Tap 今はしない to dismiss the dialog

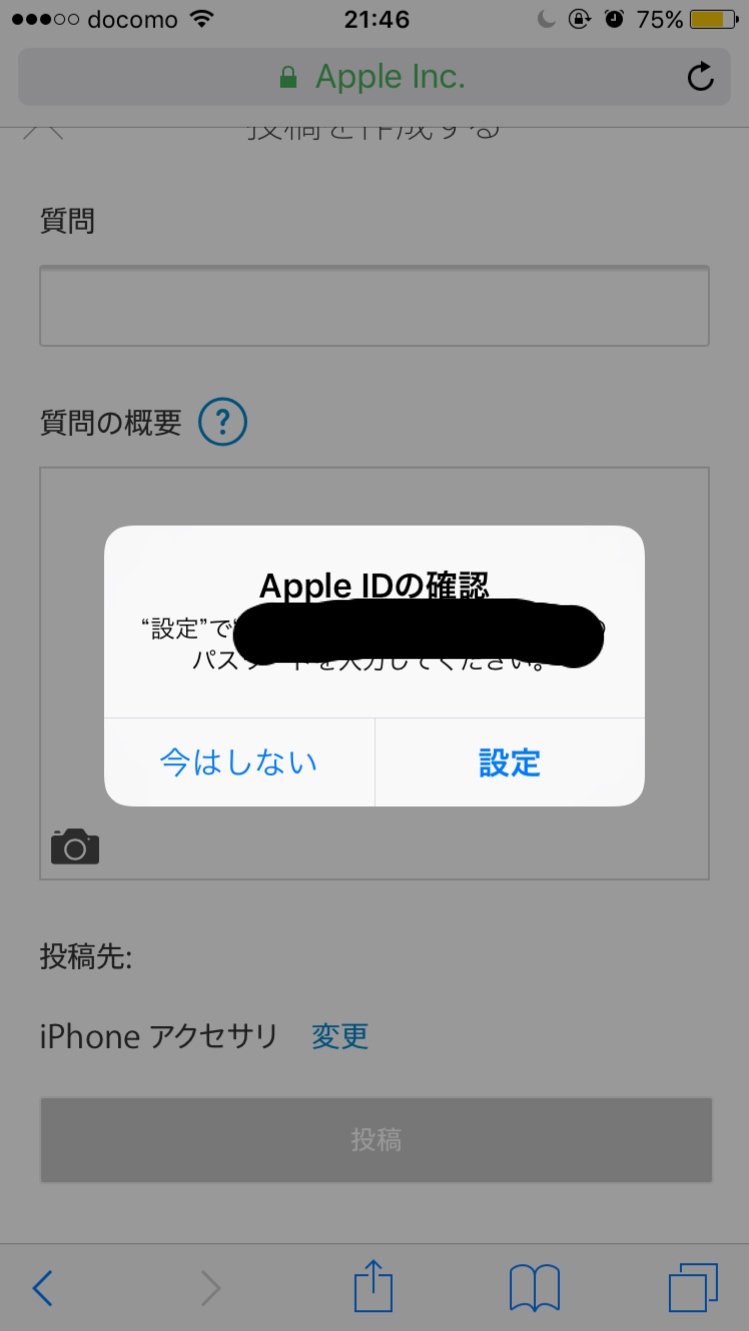(239, 763)
